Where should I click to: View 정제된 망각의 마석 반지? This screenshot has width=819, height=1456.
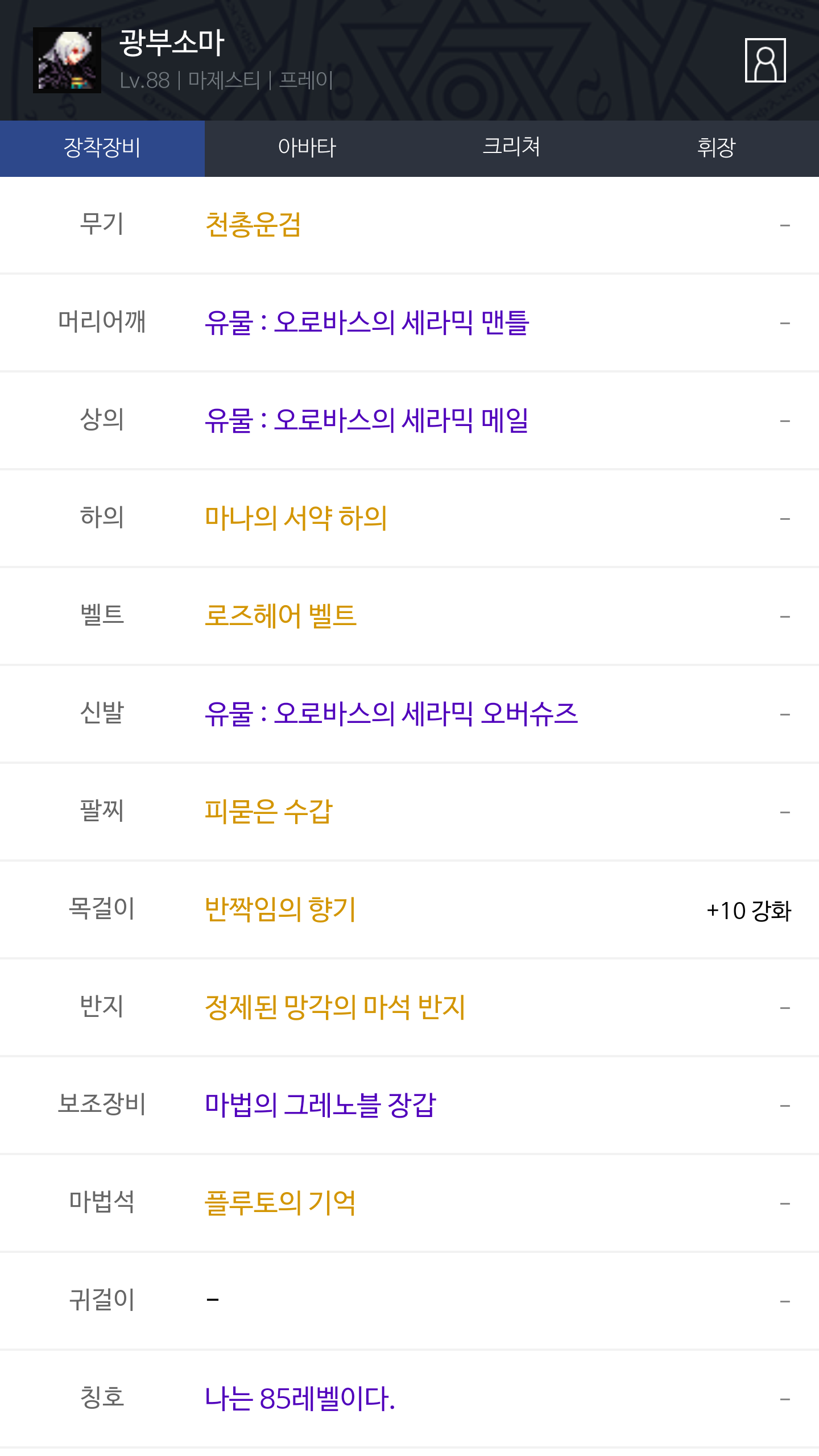(335, 1007)
